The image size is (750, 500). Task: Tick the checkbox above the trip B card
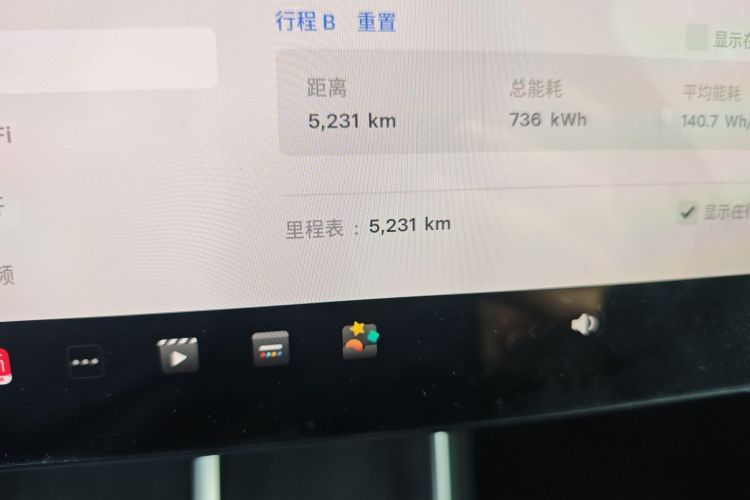coord(697,39)
